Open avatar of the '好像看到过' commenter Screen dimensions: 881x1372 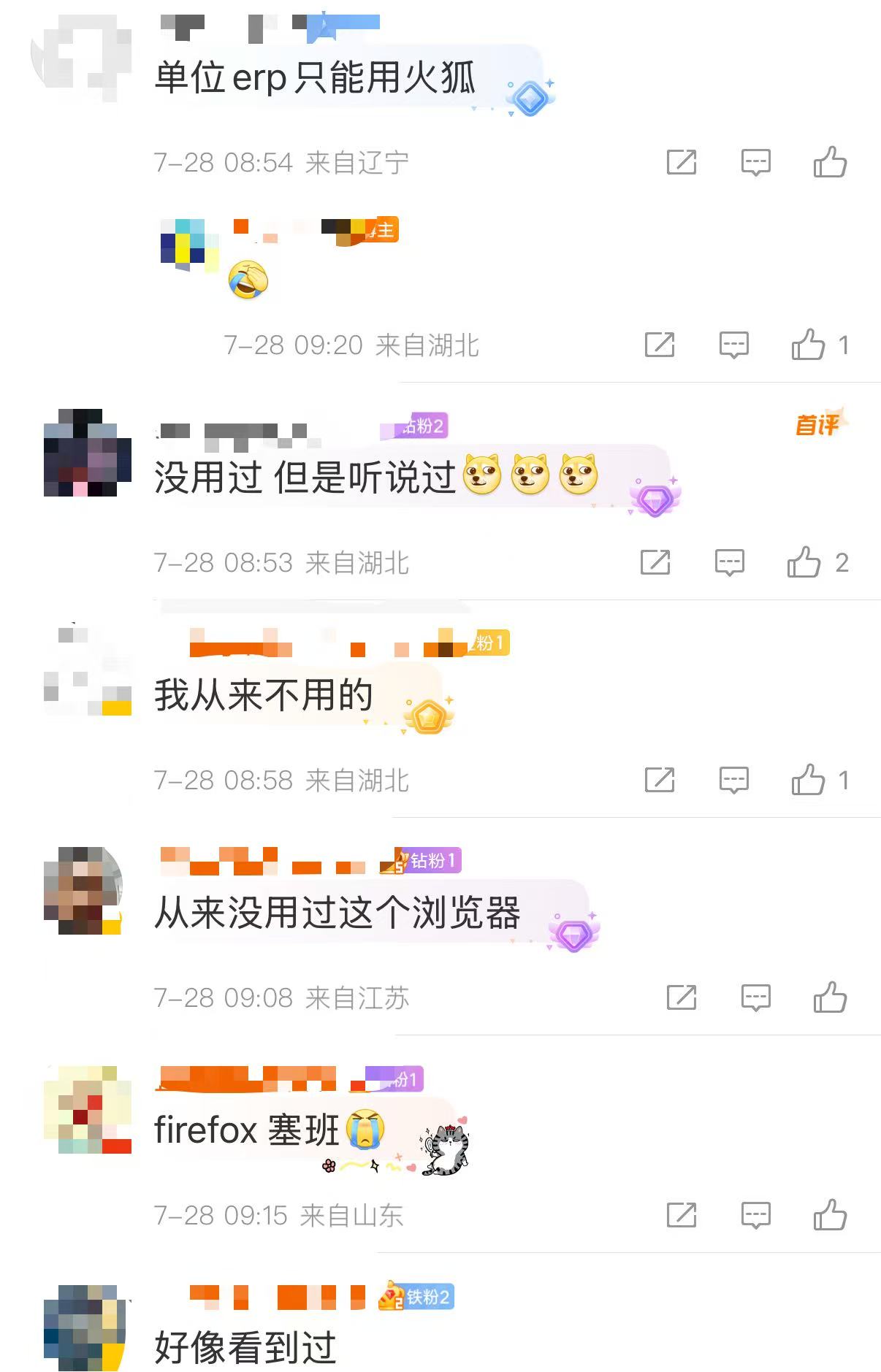click(87, 1327)
